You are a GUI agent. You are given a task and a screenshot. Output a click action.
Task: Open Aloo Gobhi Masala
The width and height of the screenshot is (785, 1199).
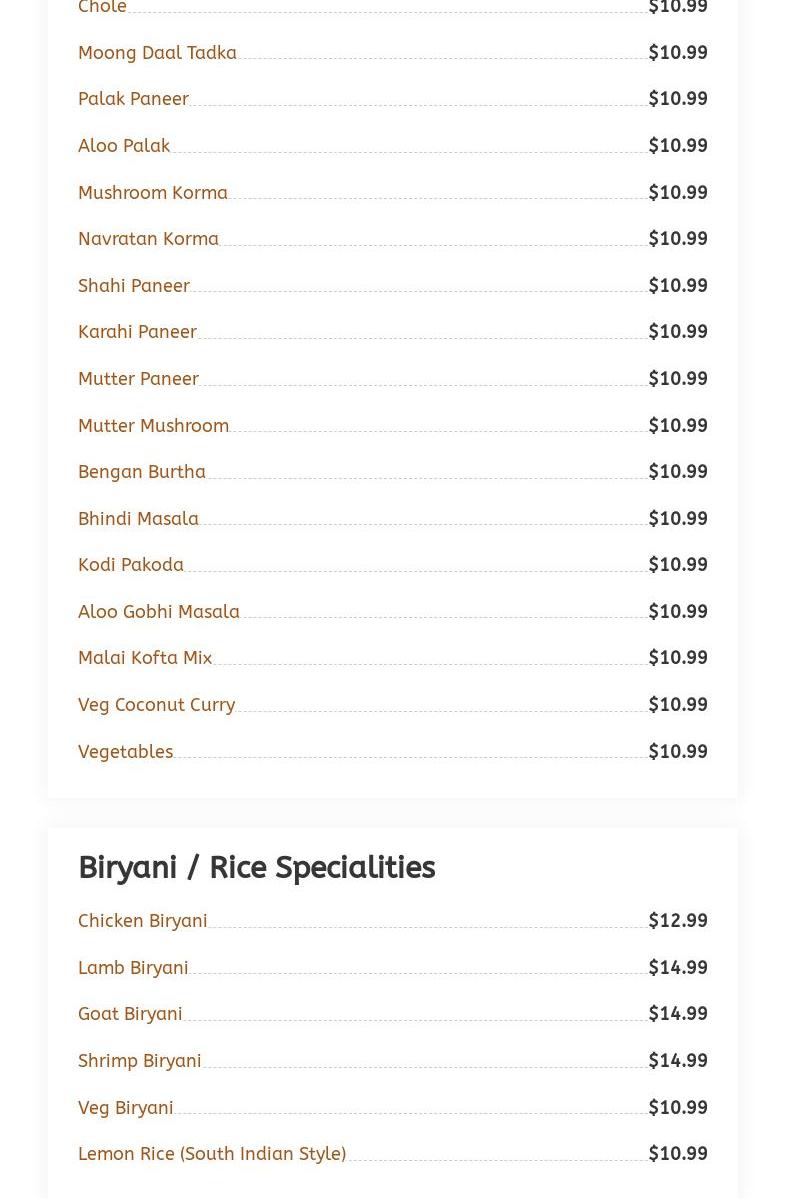click(159, 612)
